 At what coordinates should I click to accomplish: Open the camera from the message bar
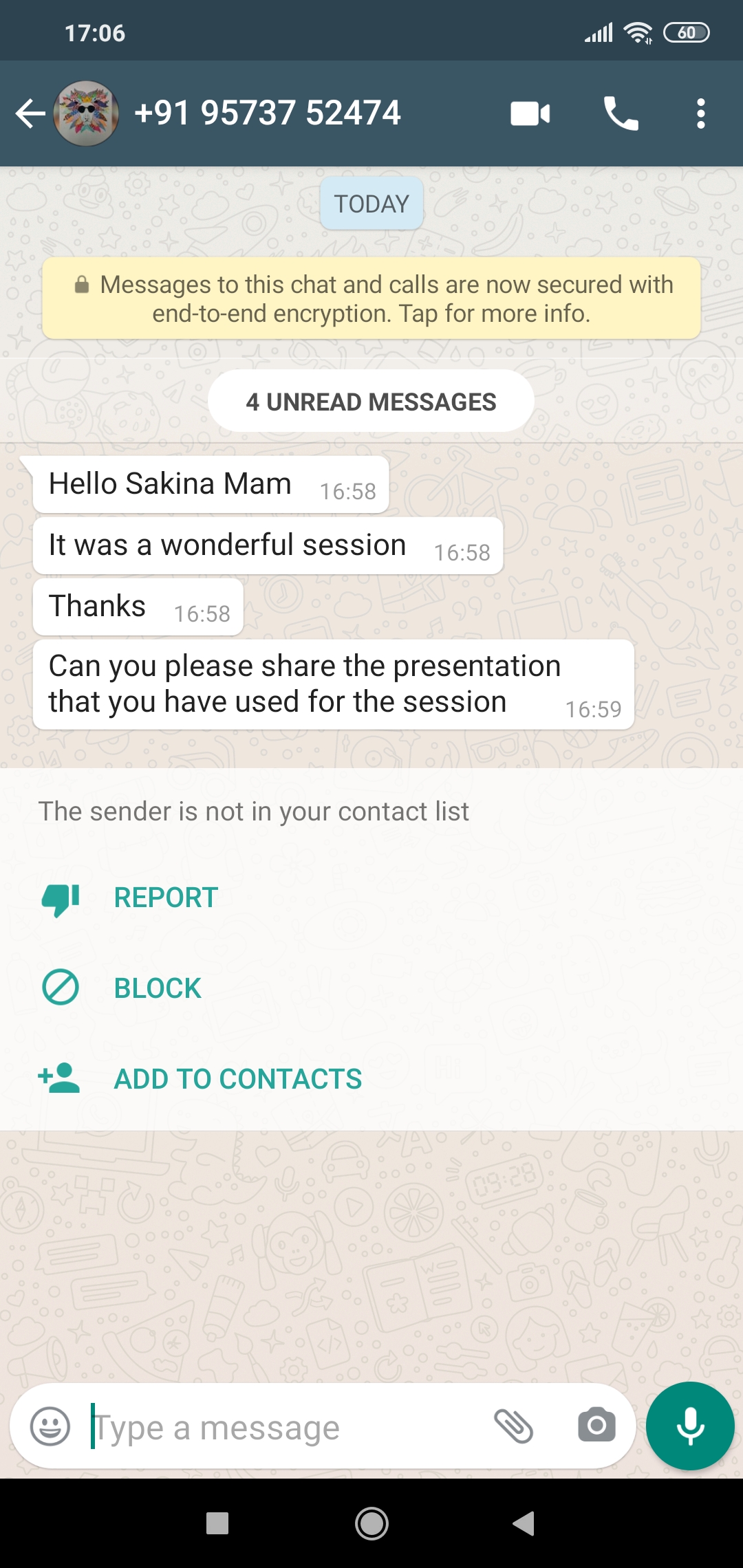click(596, 1425)
